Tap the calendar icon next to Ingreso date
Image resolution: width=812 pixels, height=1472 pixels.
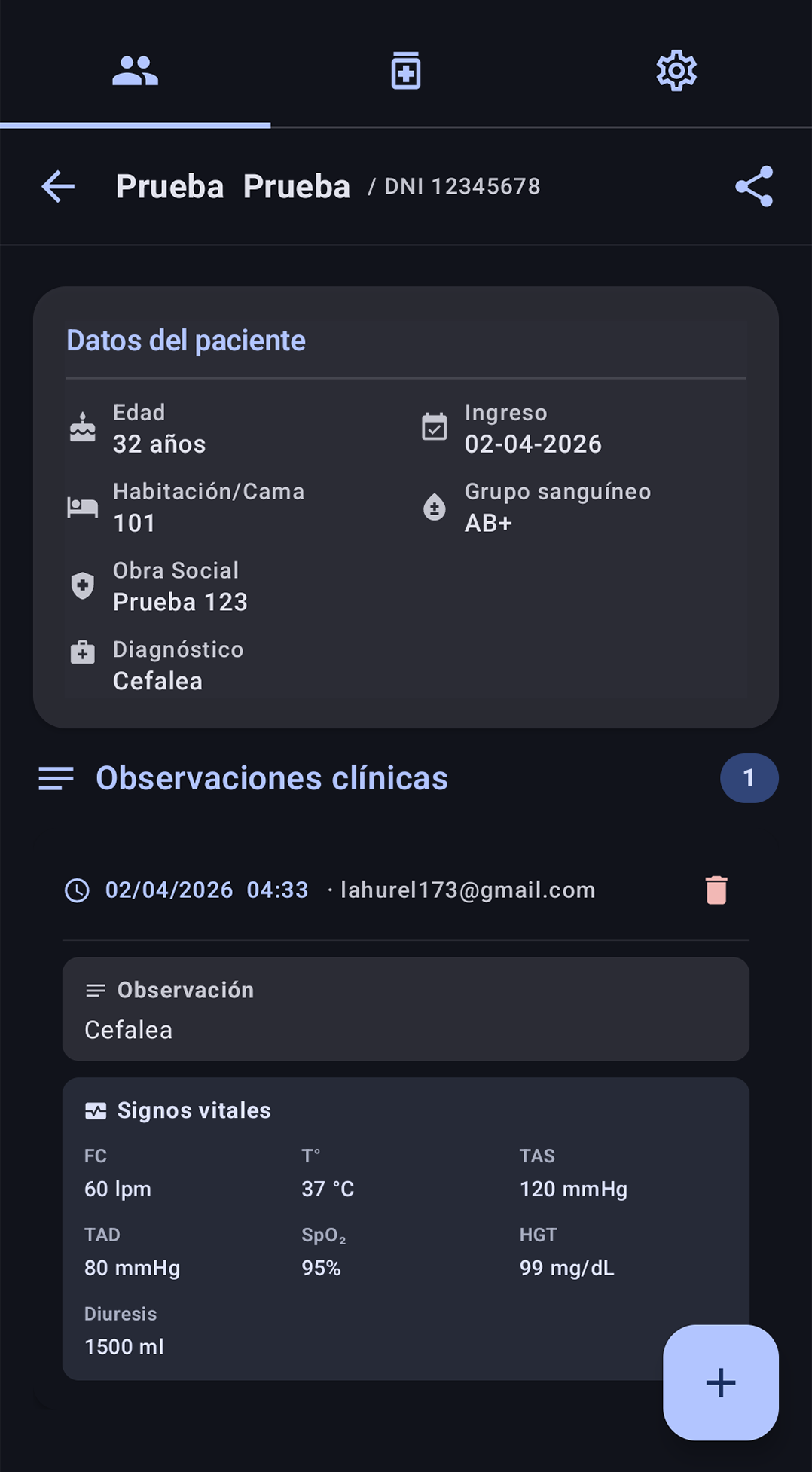[x=434, y=426]
